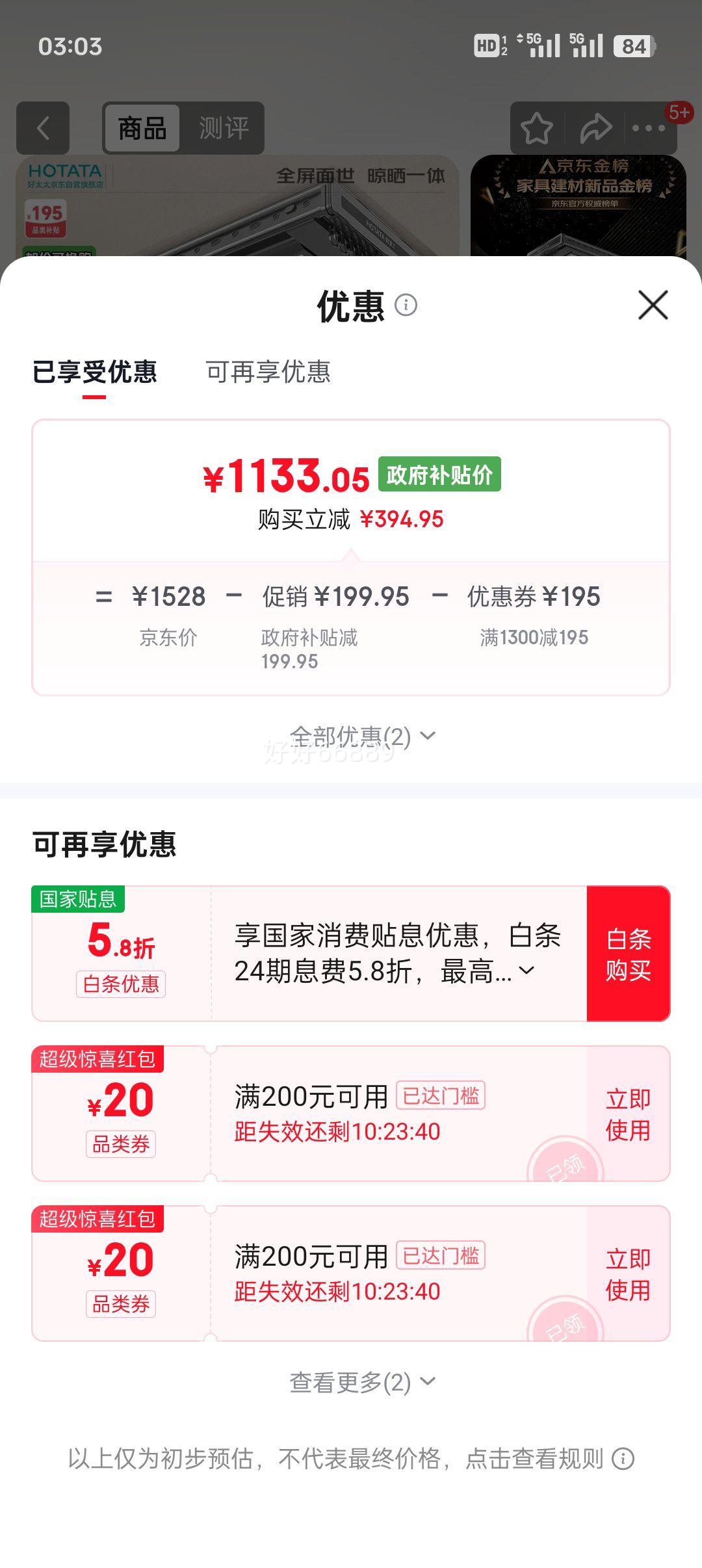This screenshot has width=702, height=1568.
Task: Switch to the 可再享优惠 tab
Action: coord(268,371)
